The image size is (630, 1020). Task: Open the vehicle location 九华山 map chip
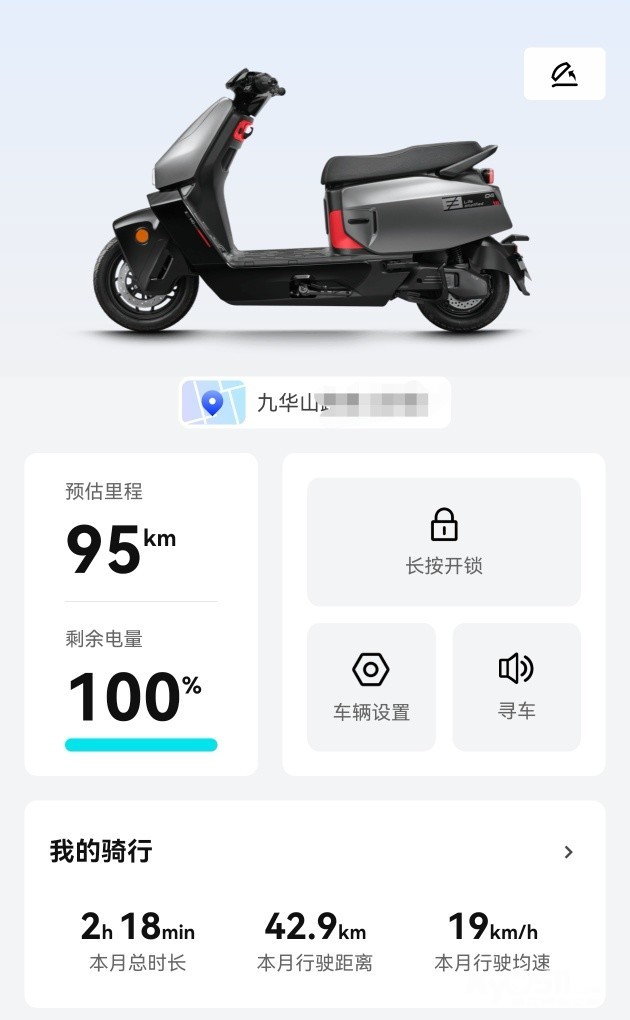coord(314,403)
